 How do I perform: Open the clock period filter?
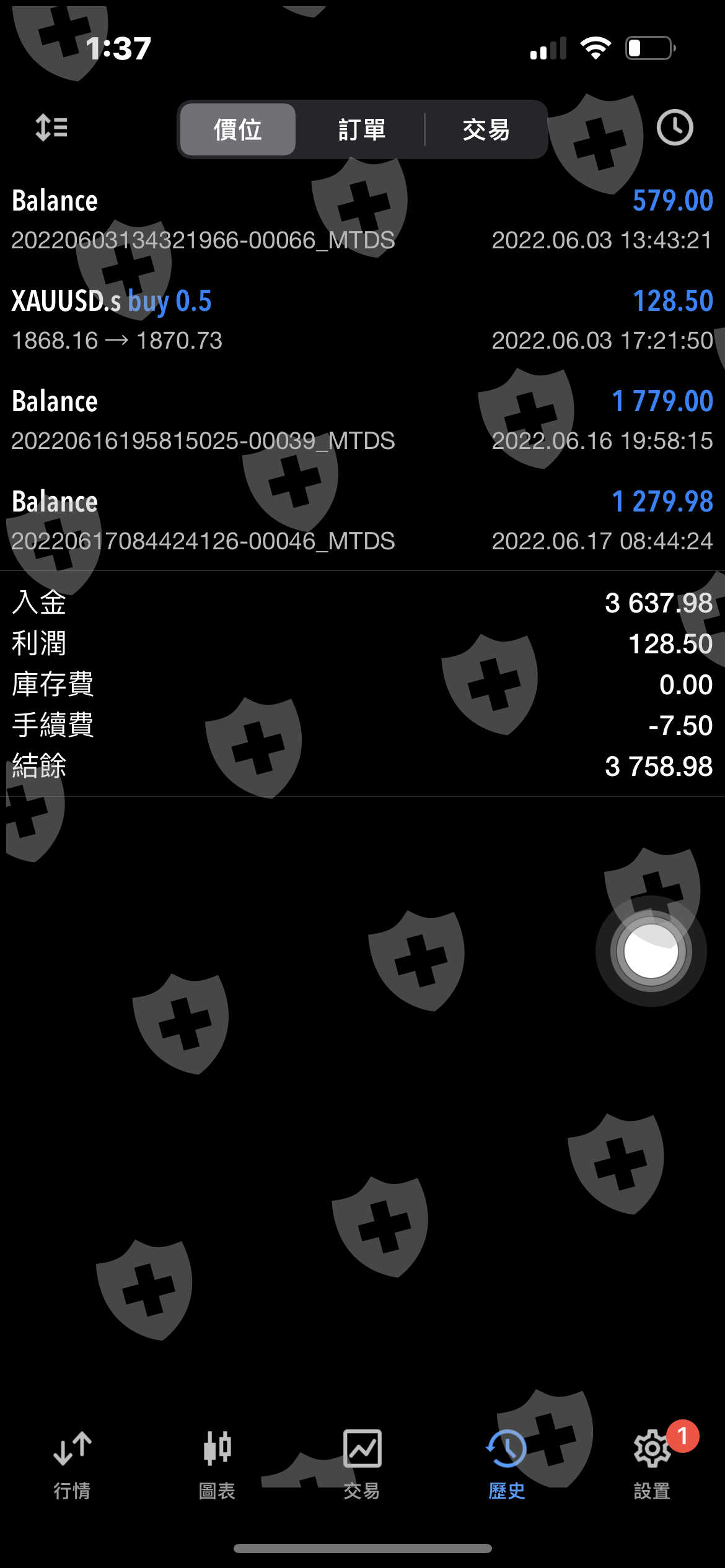click(674, 128)
